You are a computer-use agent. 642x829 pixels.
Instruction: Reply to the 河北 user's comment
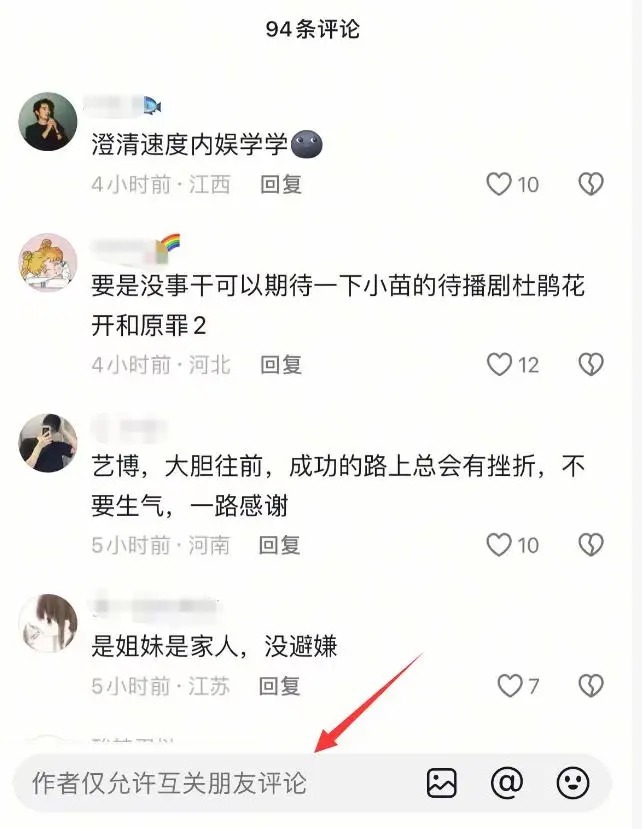tap(281, 365)
